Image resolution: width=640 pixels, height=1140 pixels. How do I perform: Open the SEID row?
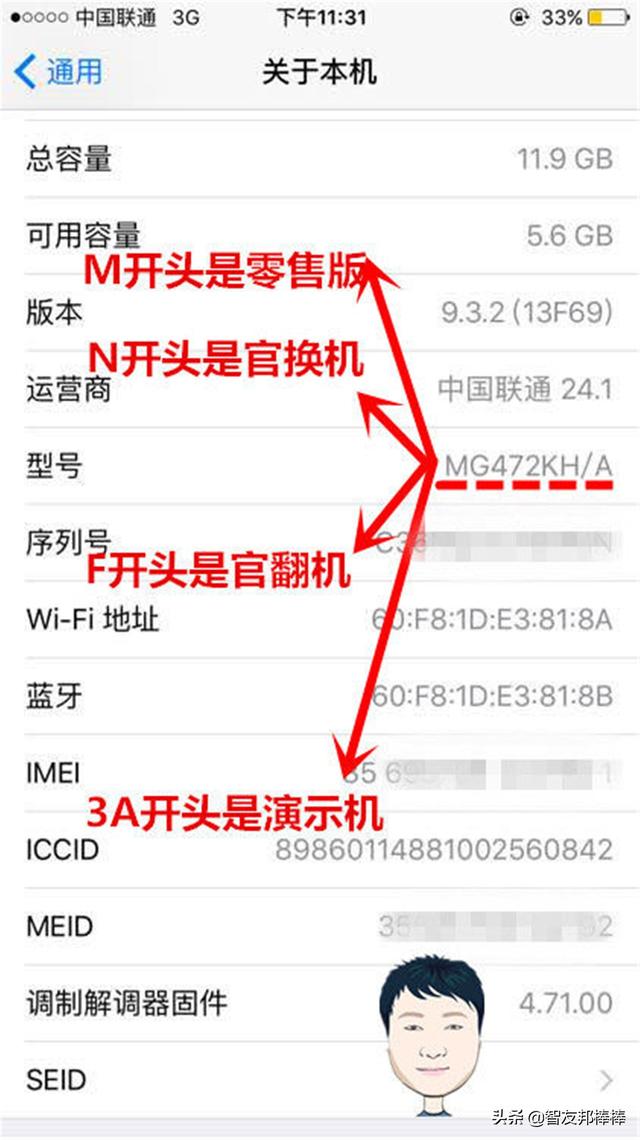(x=300, y=1080)
